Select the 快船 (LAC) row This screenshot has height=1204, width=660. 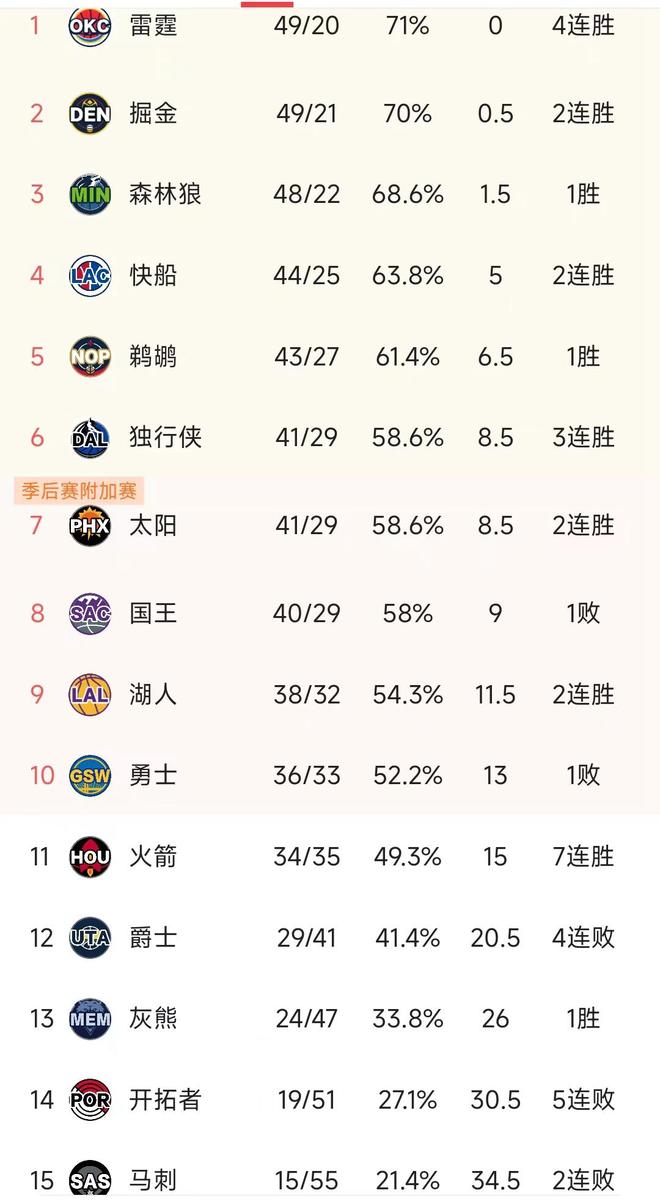click(153, 275)
